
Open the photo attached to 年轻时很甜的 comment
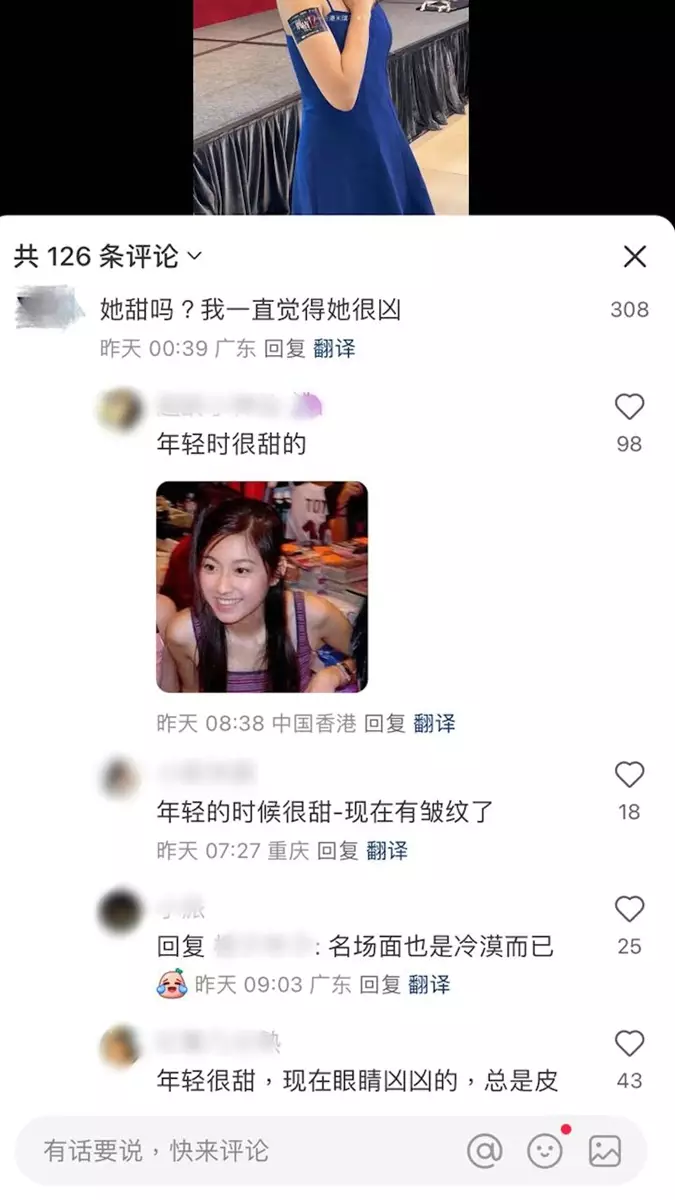point(262,587)
